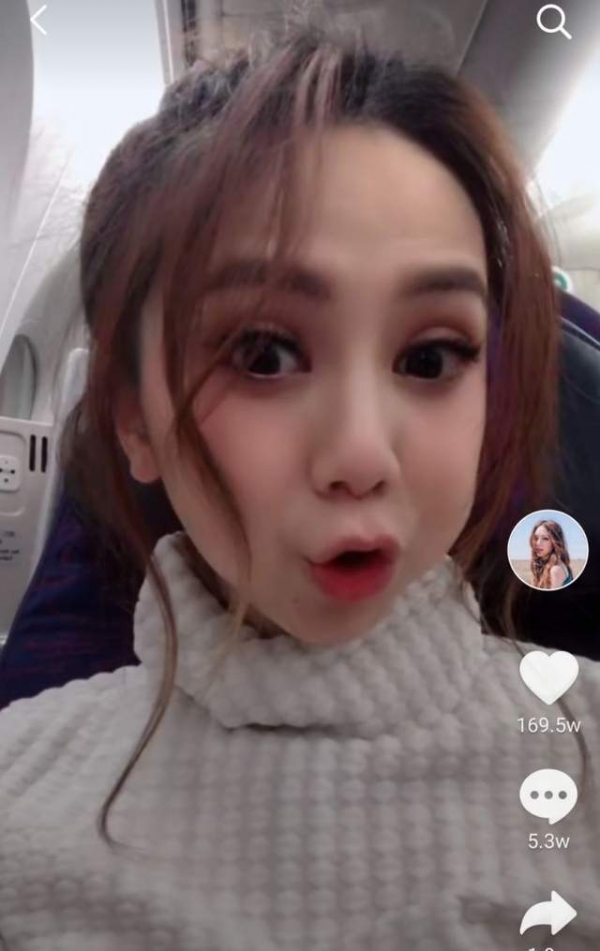600x951 pixels.
Task: Open search with the magnifier icon
Action: click(553, 22)
